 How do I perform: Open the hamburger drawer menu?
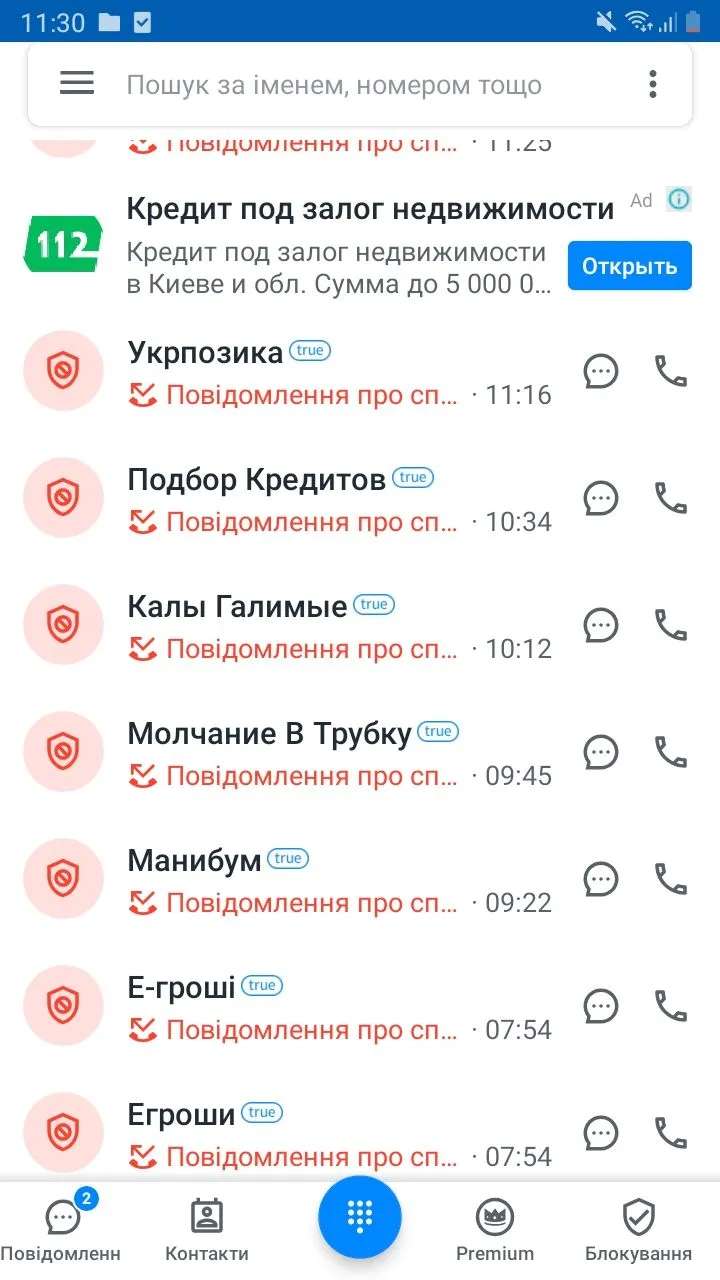(x=77, y=83)
